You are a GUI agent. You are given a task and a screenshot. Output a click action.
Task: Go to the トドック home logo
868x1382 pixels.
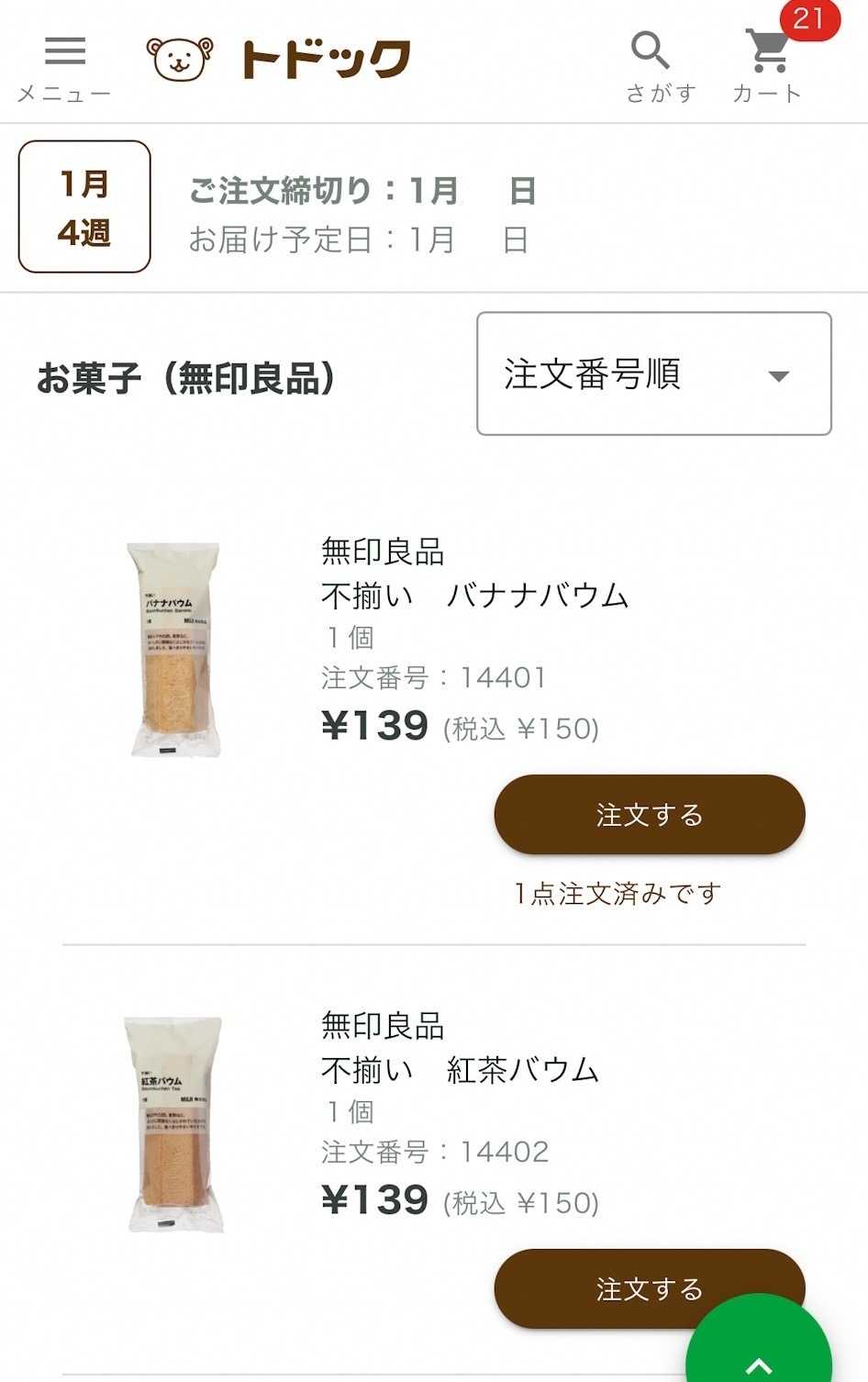coord(278,60)
